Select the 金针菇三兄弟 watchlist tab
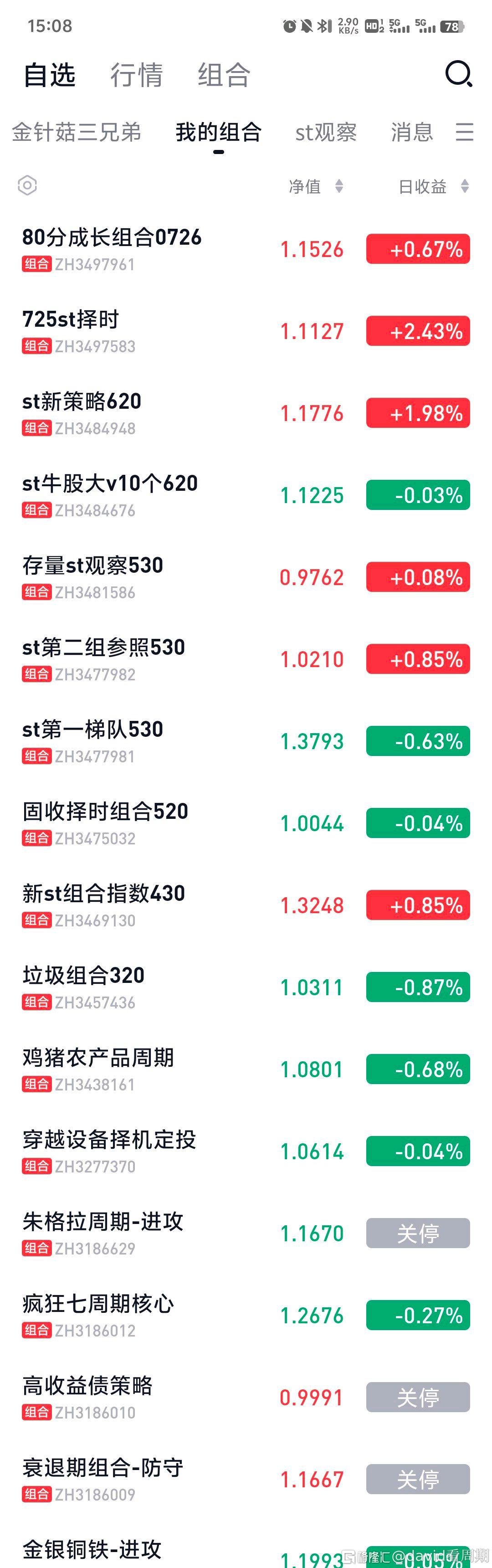This screenshot has height=1568, width=492. point(77,132)
